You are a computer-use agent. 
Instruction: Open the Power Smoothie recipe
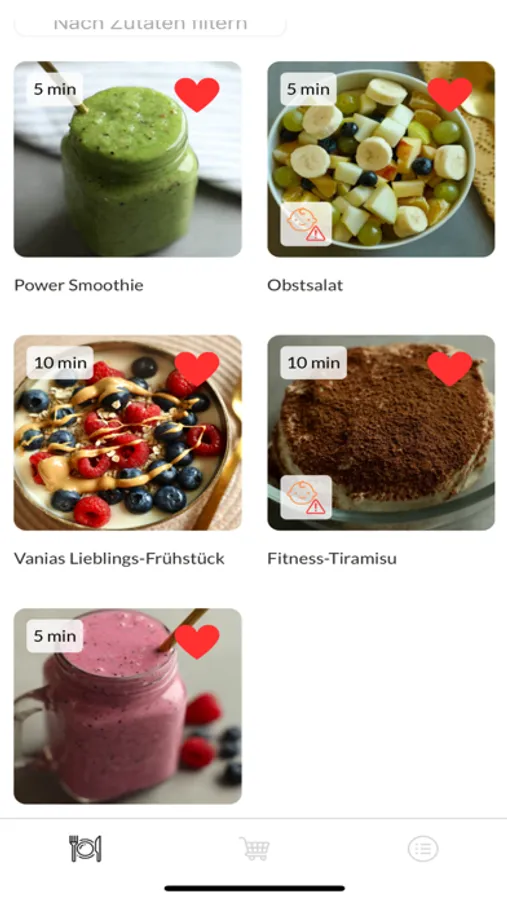pyautogui.click(x=127, y=159)
